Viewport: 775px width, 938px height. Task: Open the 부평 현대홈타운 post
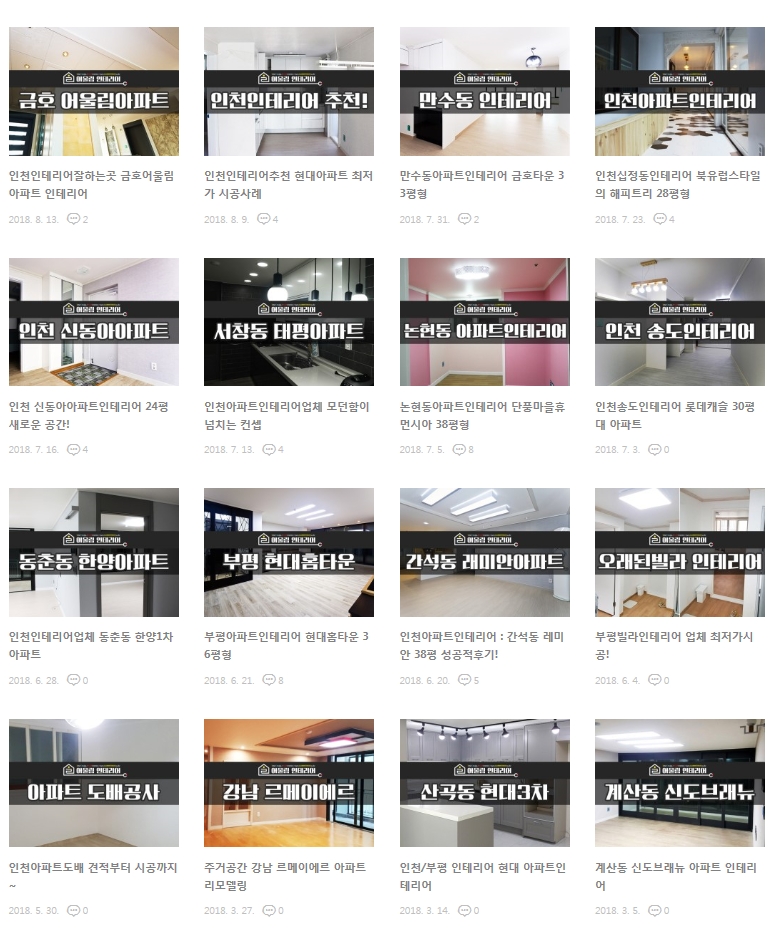click(289, 552)
